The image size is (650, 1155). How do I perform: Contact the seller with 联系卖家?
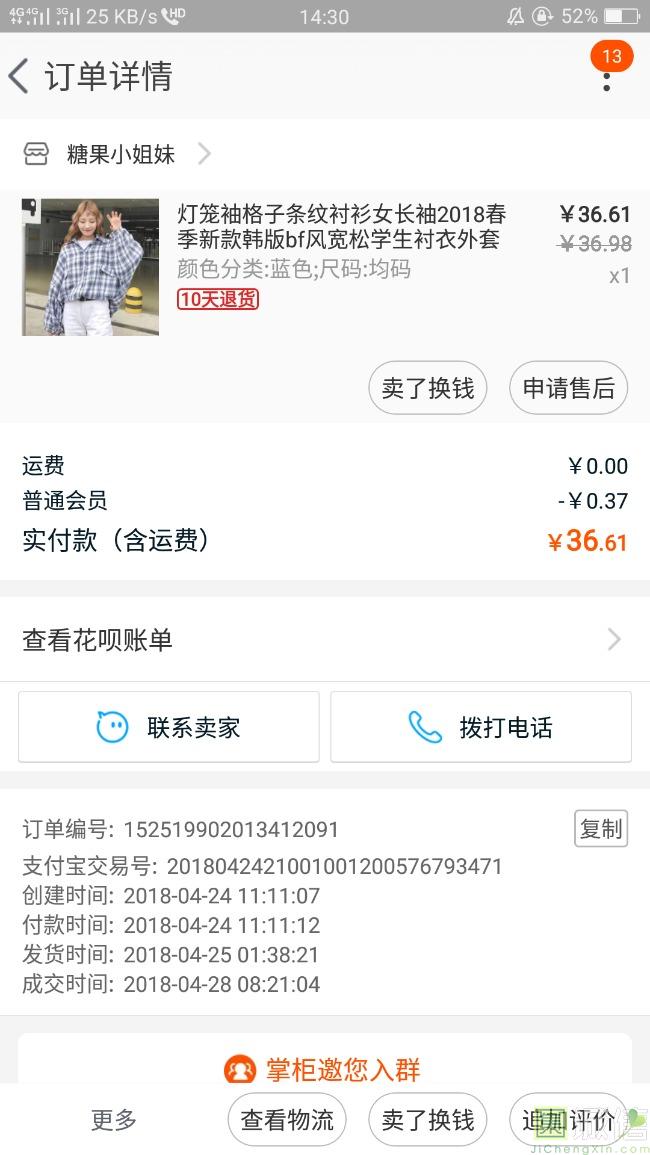click(169, 727)
